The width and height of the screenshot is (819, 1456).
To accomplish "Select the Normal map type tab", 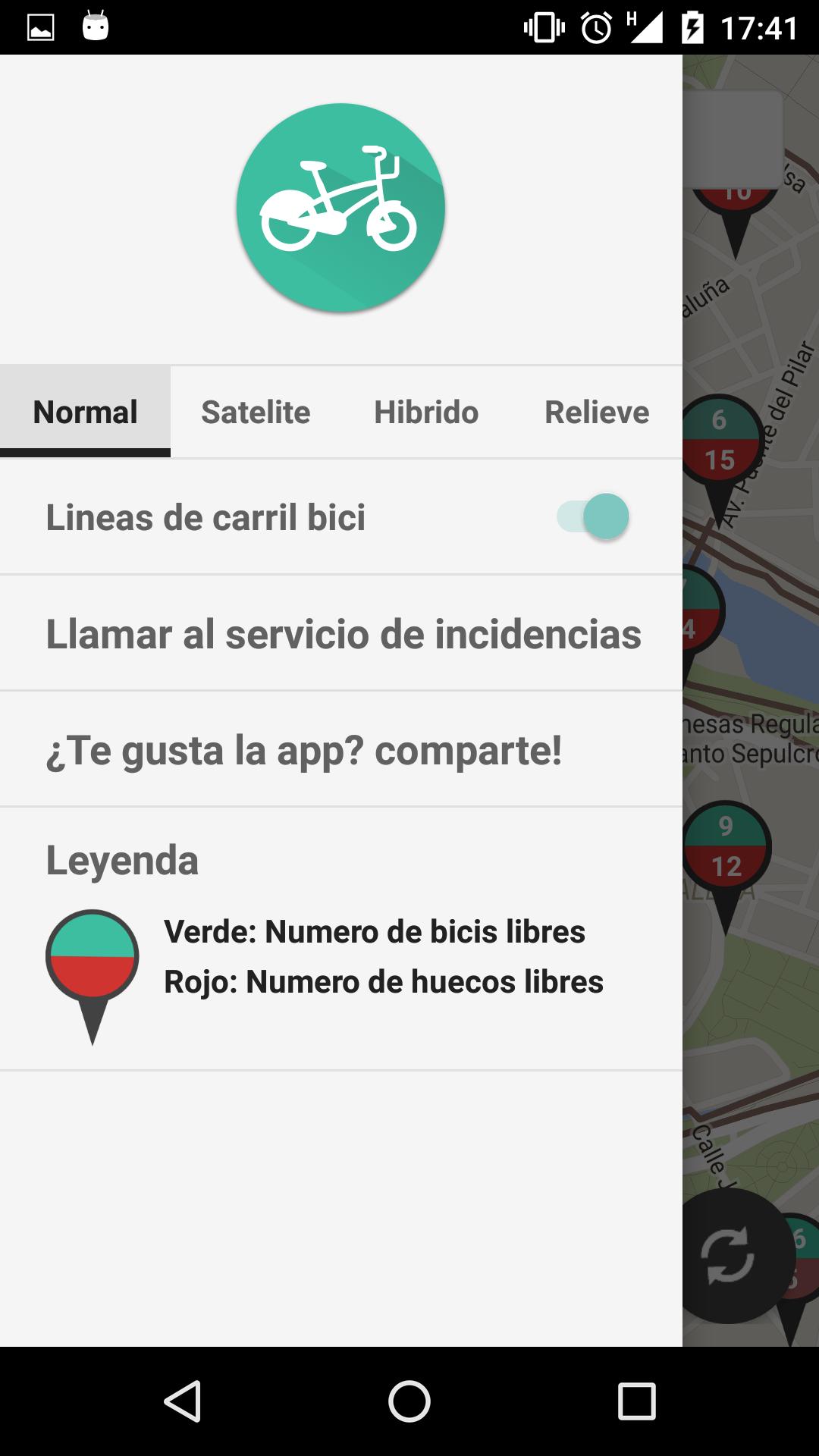I will pyautogui.click(x=85, y=412).
